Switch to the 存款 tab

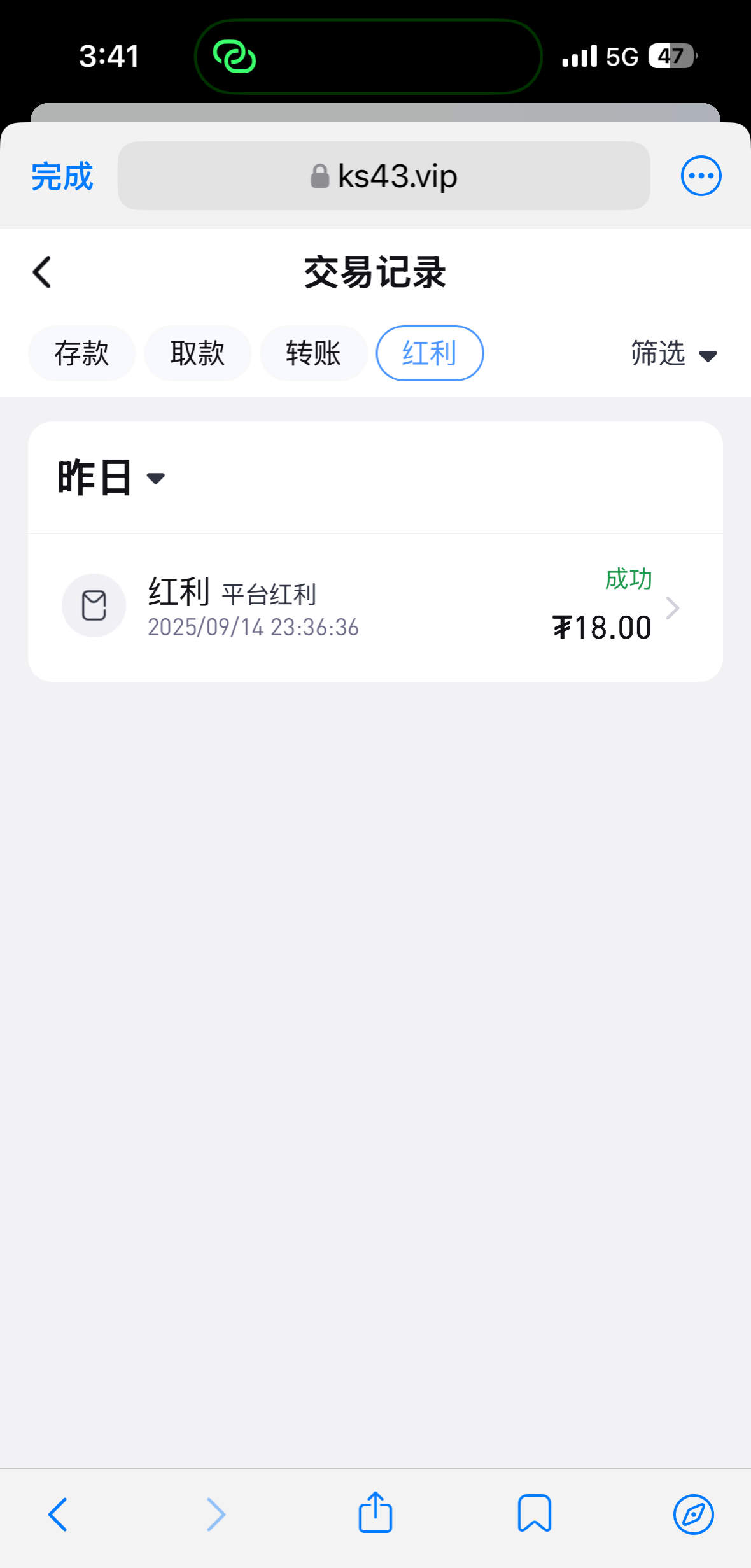(81, 353)
